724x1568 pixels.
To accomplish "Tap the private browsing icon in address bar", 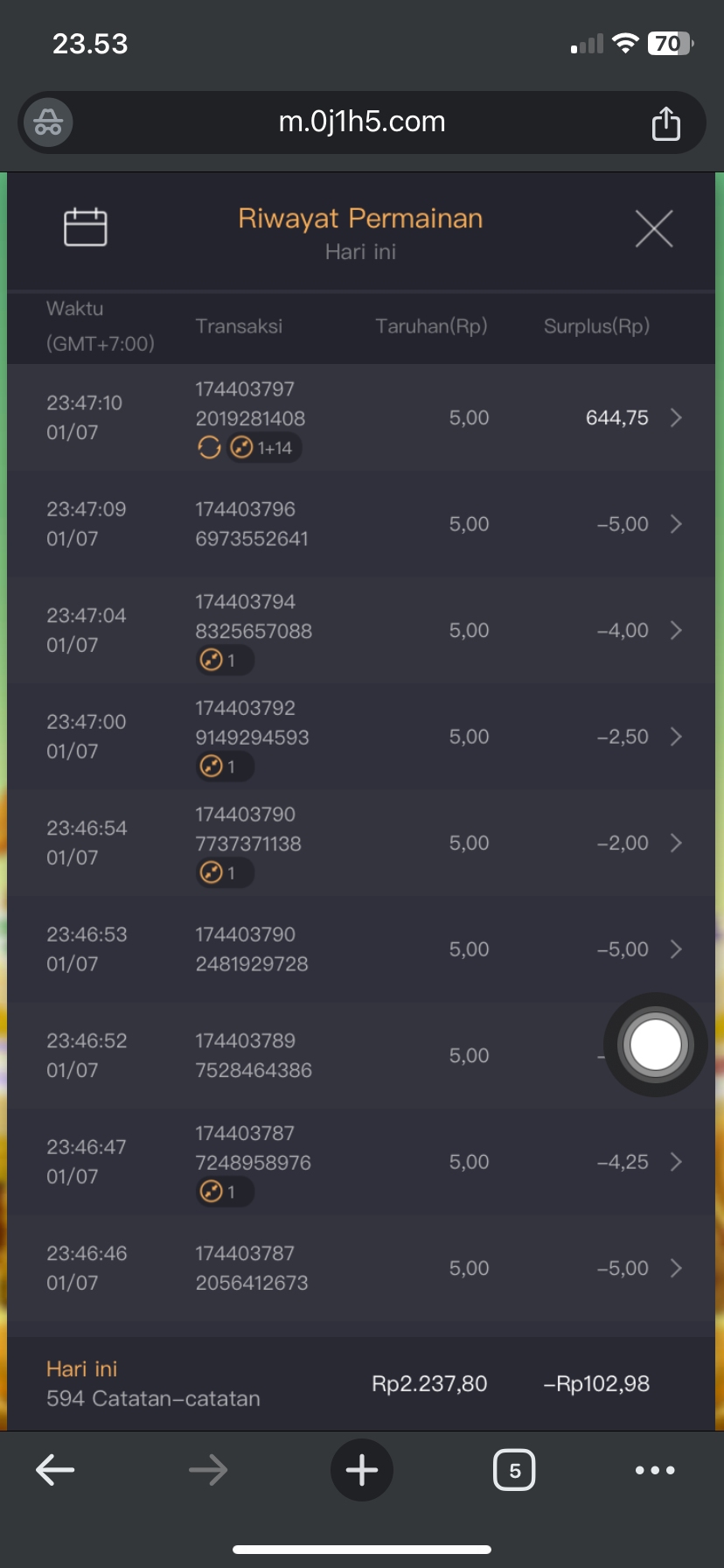I will click(49, 122).
